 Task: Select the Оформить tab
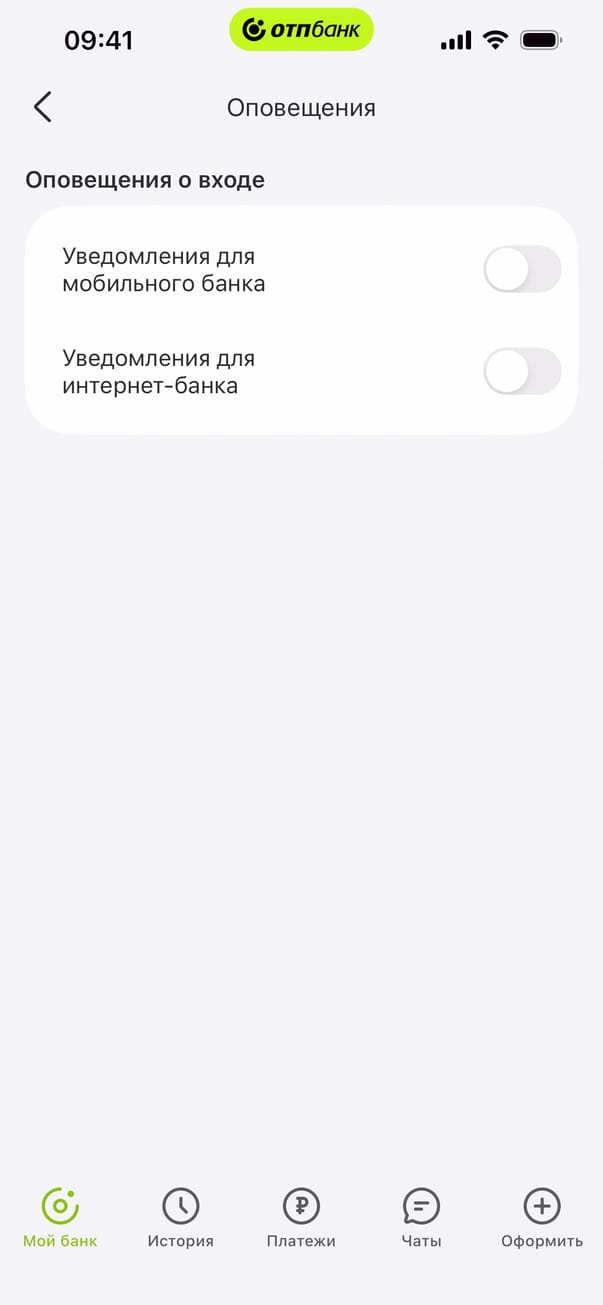click(x=542, y=1218)
